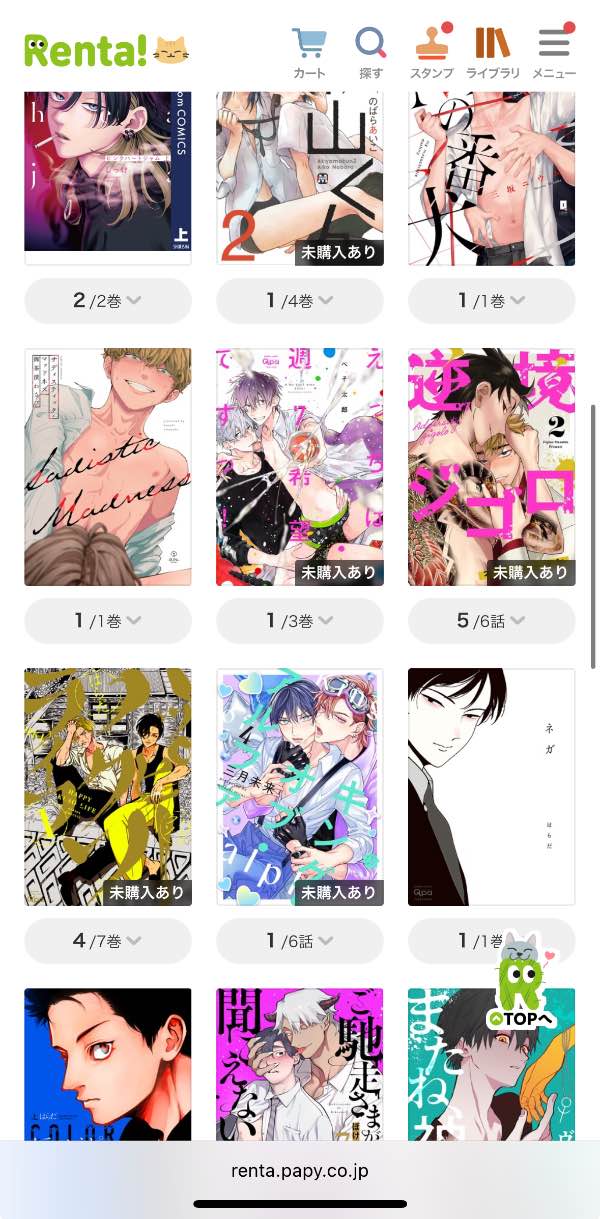Image resolution: width=600 pixels, height=1219 pixels.
Task: Open 探す search
Action: pos(371,53)
